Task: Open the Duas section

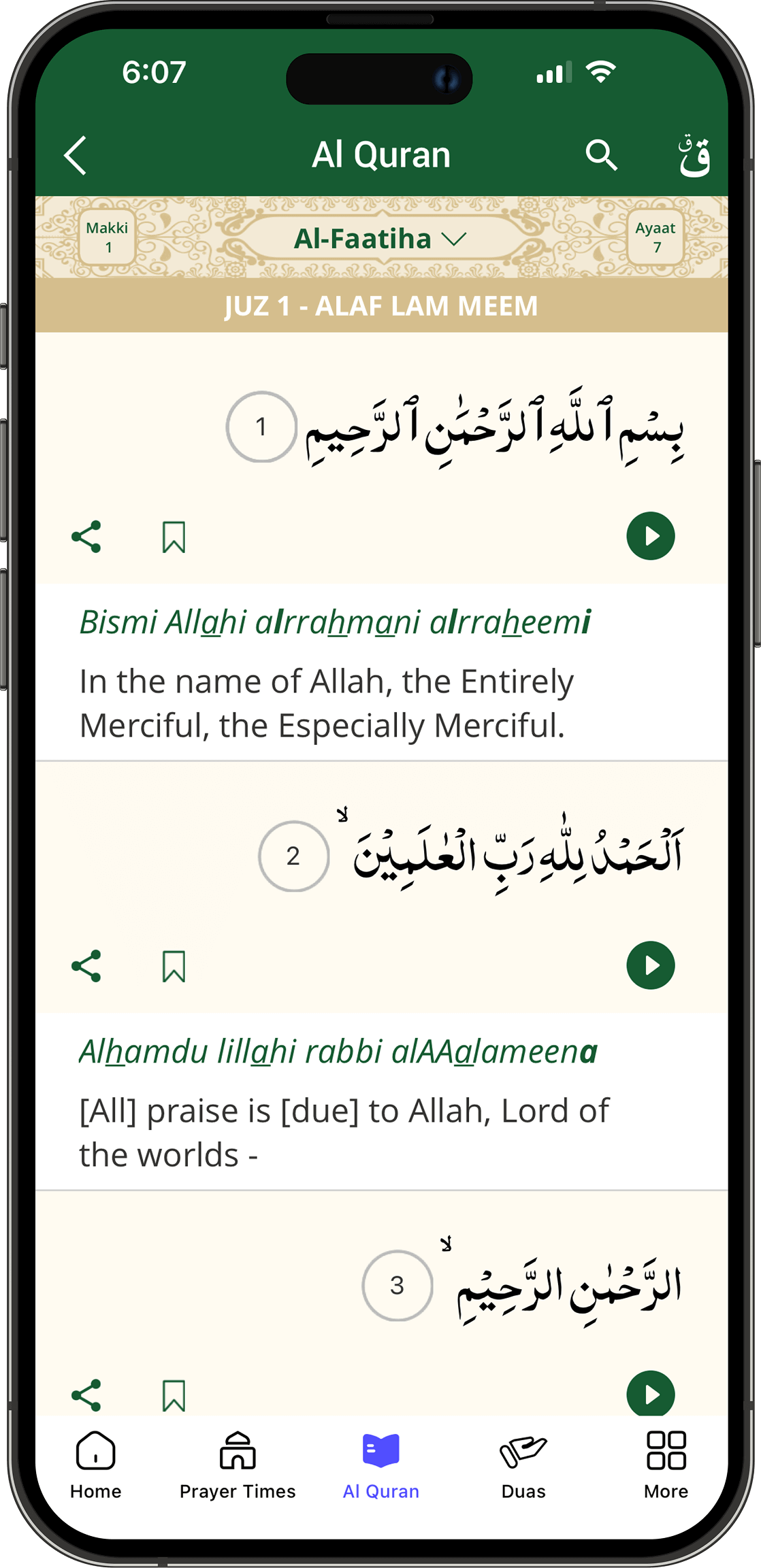Action: coord(523,1466)
